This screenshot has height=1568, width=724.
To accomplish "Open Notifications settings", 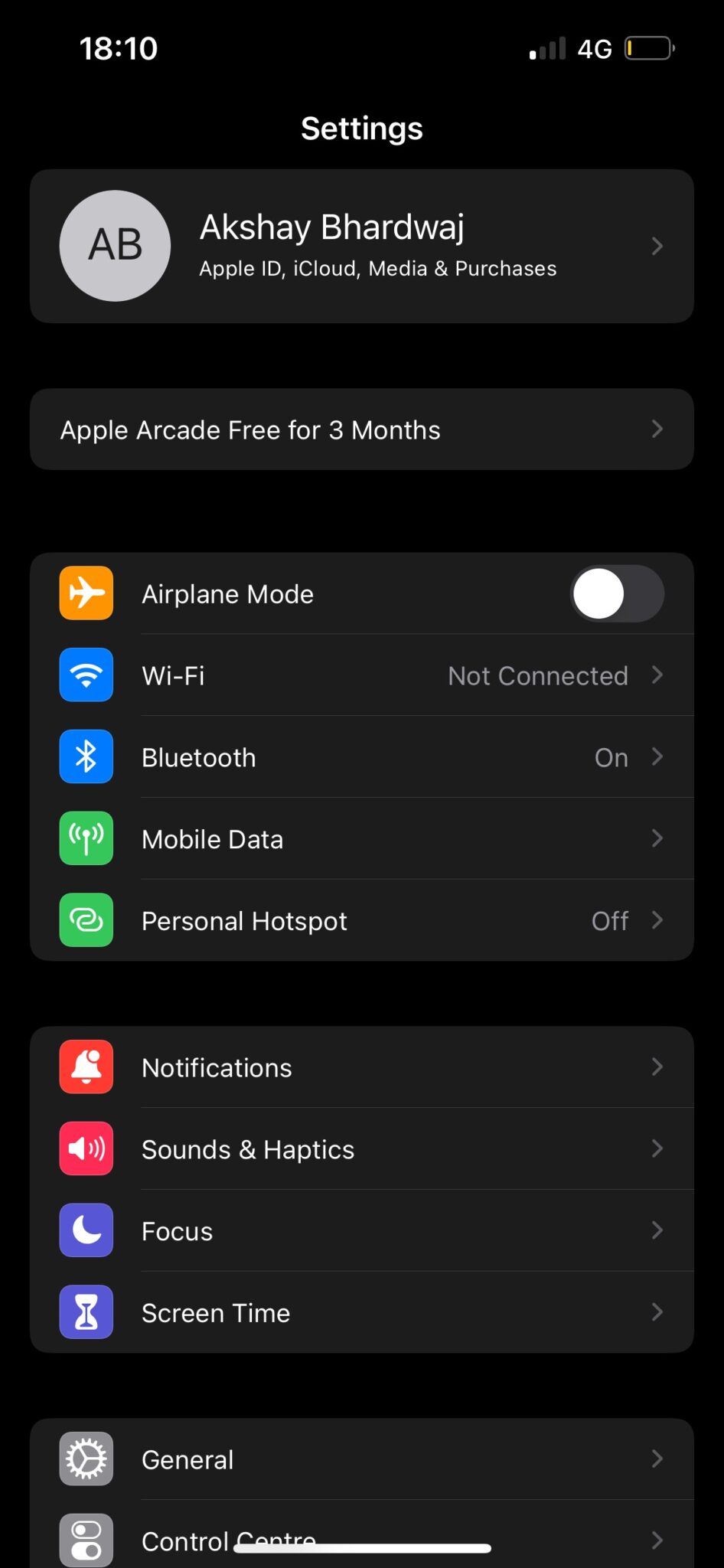I will [362, 1067].
